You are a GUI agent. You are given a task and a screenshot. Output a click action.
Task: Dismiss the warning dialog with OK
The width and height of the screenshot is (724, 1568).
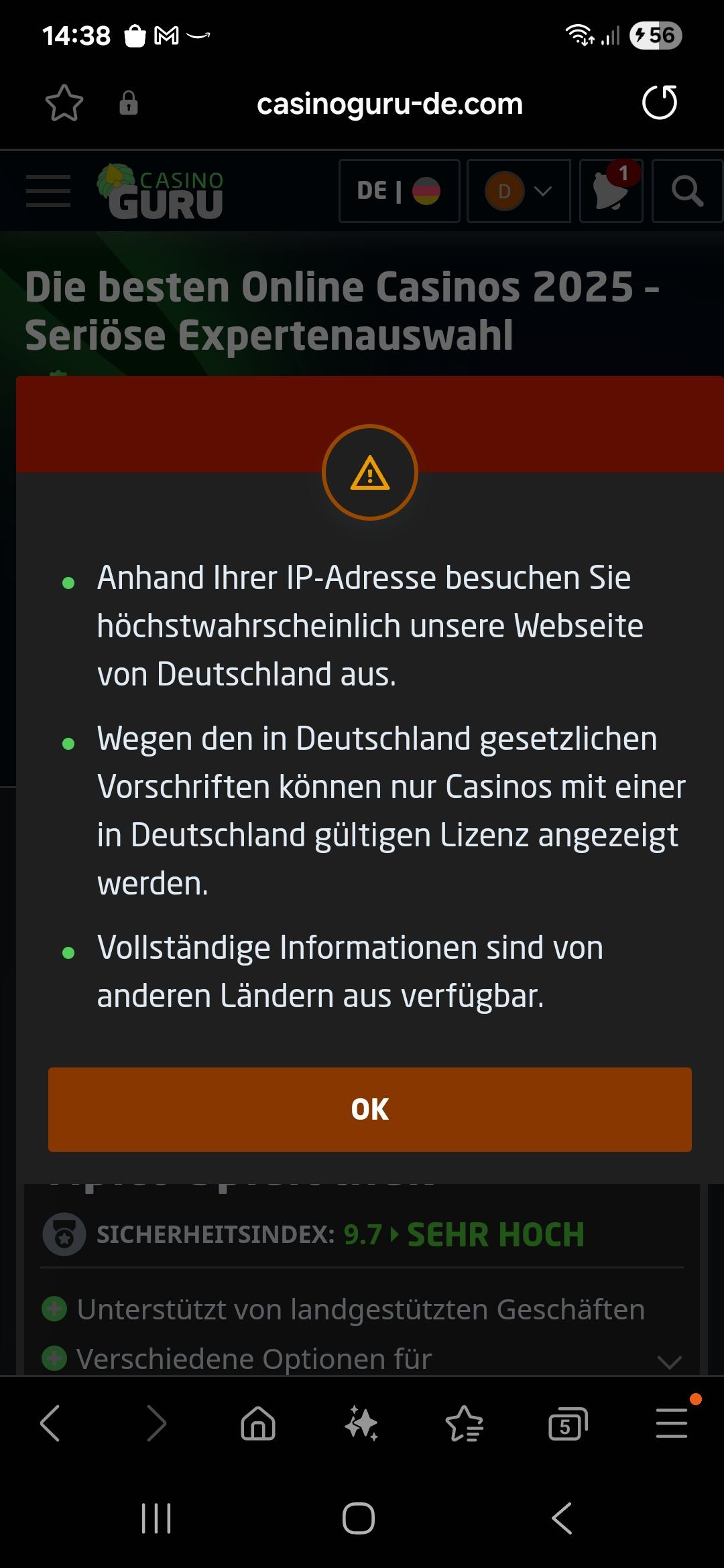[369, 1109]
